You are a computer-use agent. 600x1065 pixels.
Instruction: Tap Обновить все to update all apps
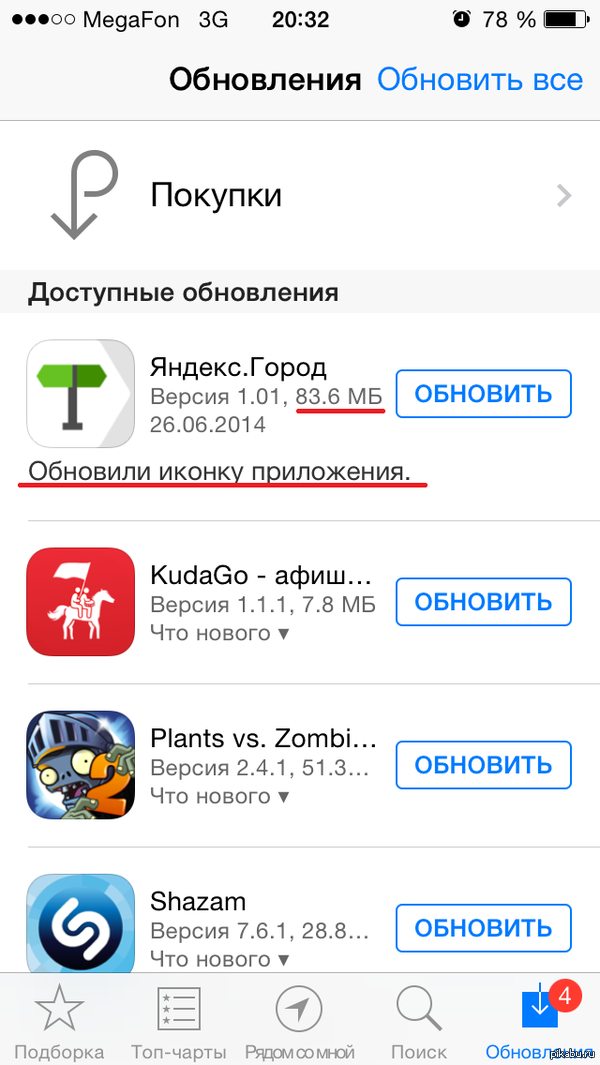point(479,80)
